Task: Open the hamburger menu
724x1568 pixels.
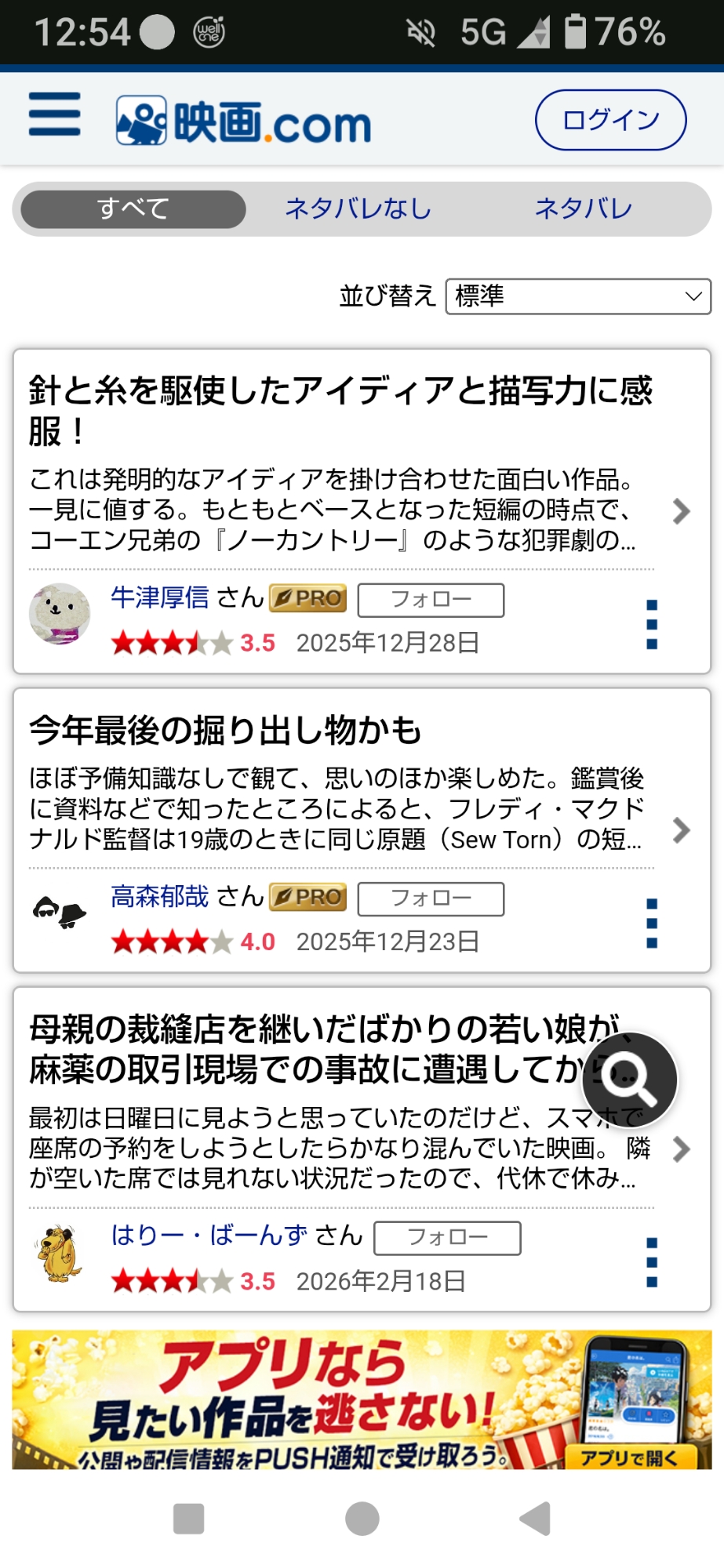Action: tap(54, 114)
